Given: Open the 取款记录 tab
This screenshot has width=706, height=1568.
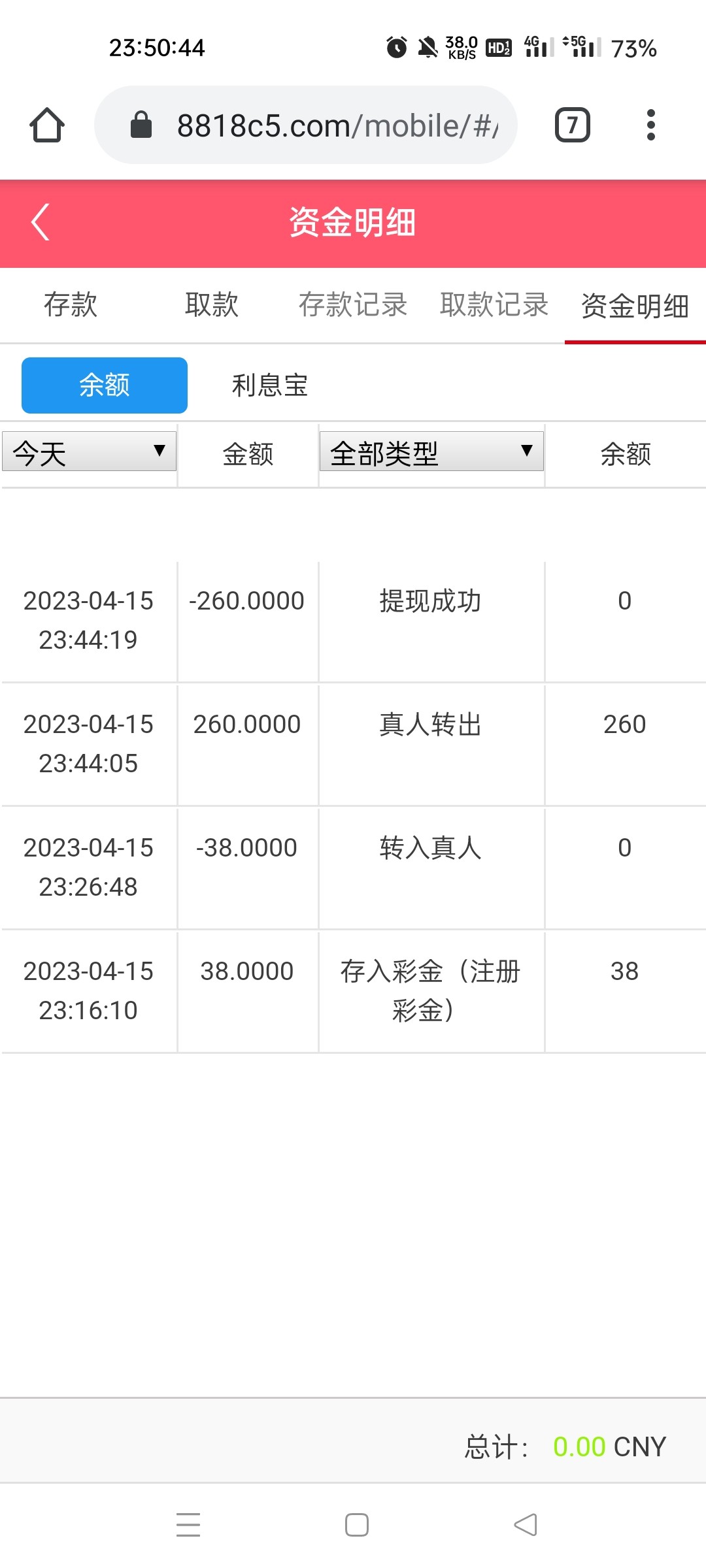Looking at the screenshot, I should point(494,305).
